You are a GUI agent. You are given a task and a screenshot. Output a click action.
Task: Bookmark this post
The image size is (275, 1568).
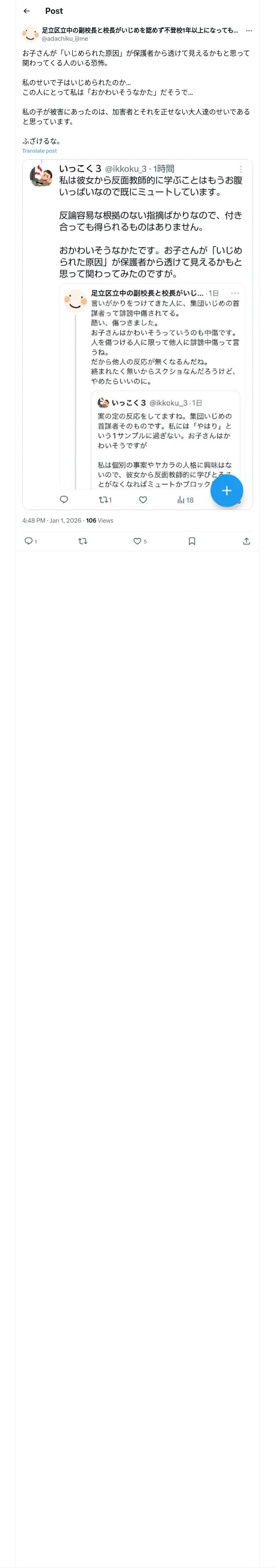pos(192,541)
